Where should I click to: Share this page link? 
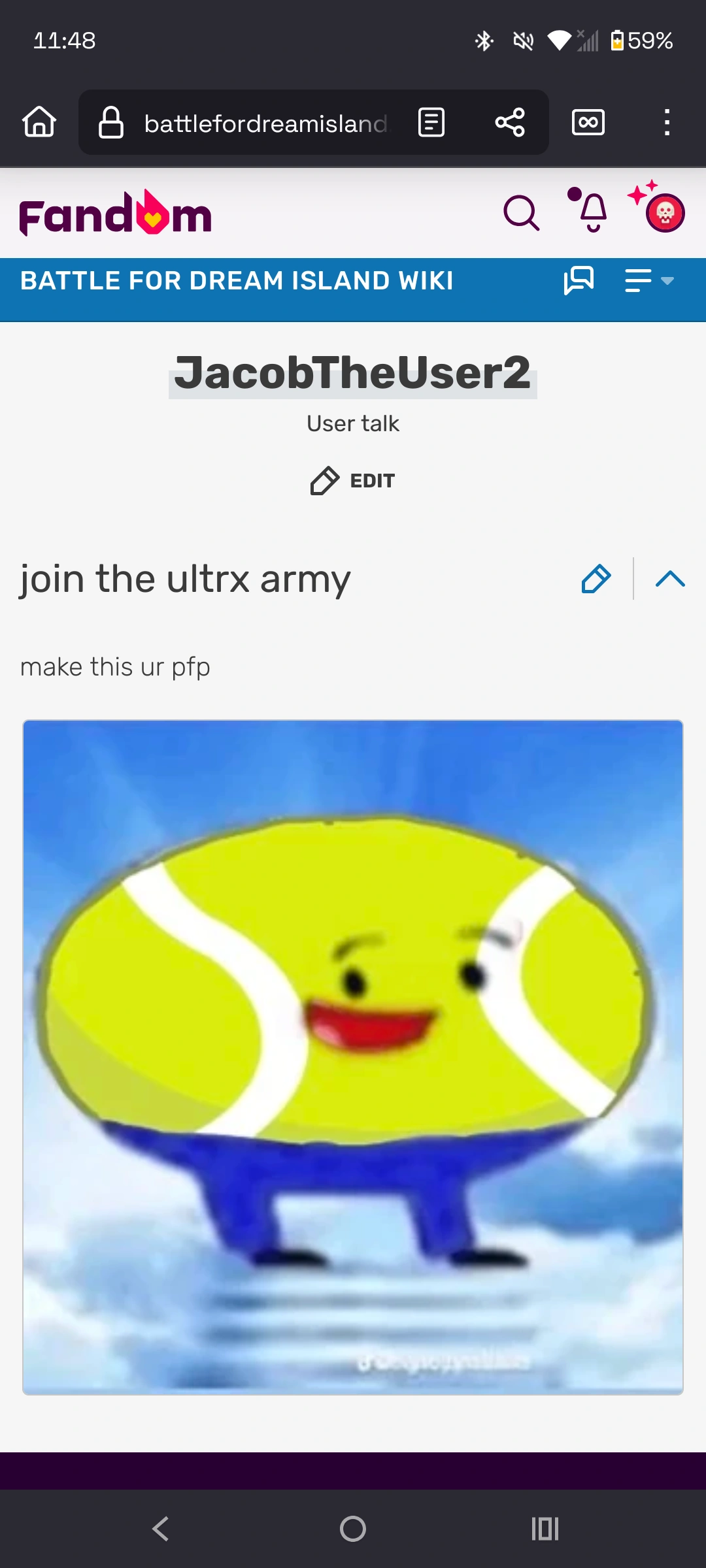[510, 122]
